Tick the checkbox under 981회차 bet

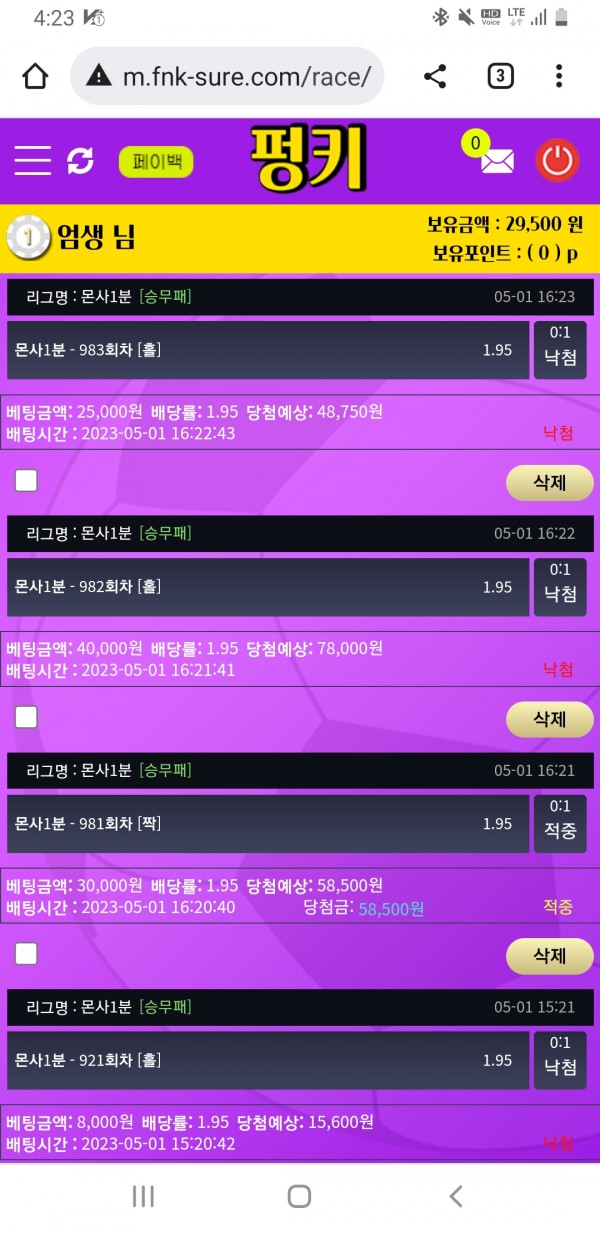[x=26, y=953]
